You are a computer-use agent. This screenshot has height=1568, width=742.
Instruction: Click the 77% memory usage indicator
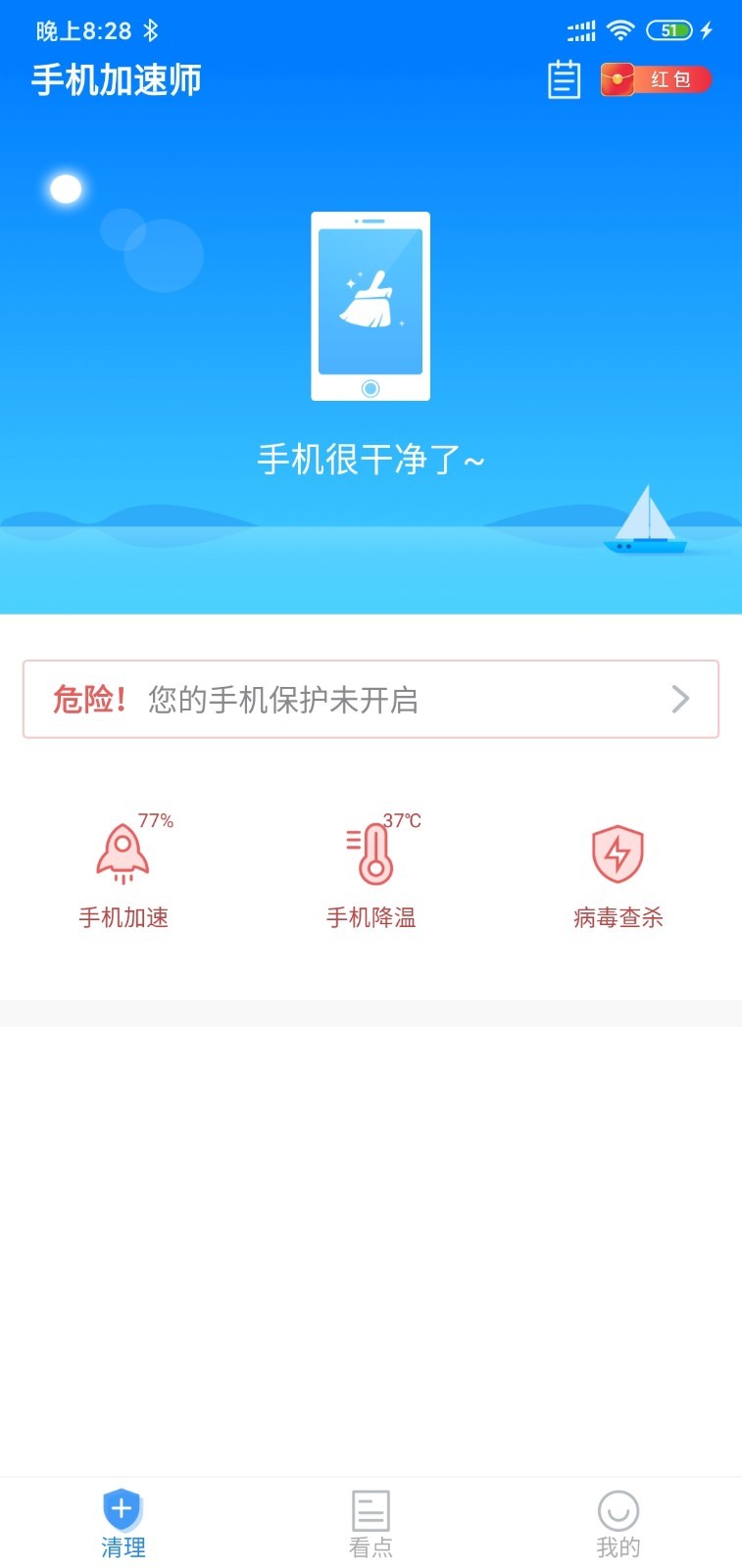tap(154, 820)
